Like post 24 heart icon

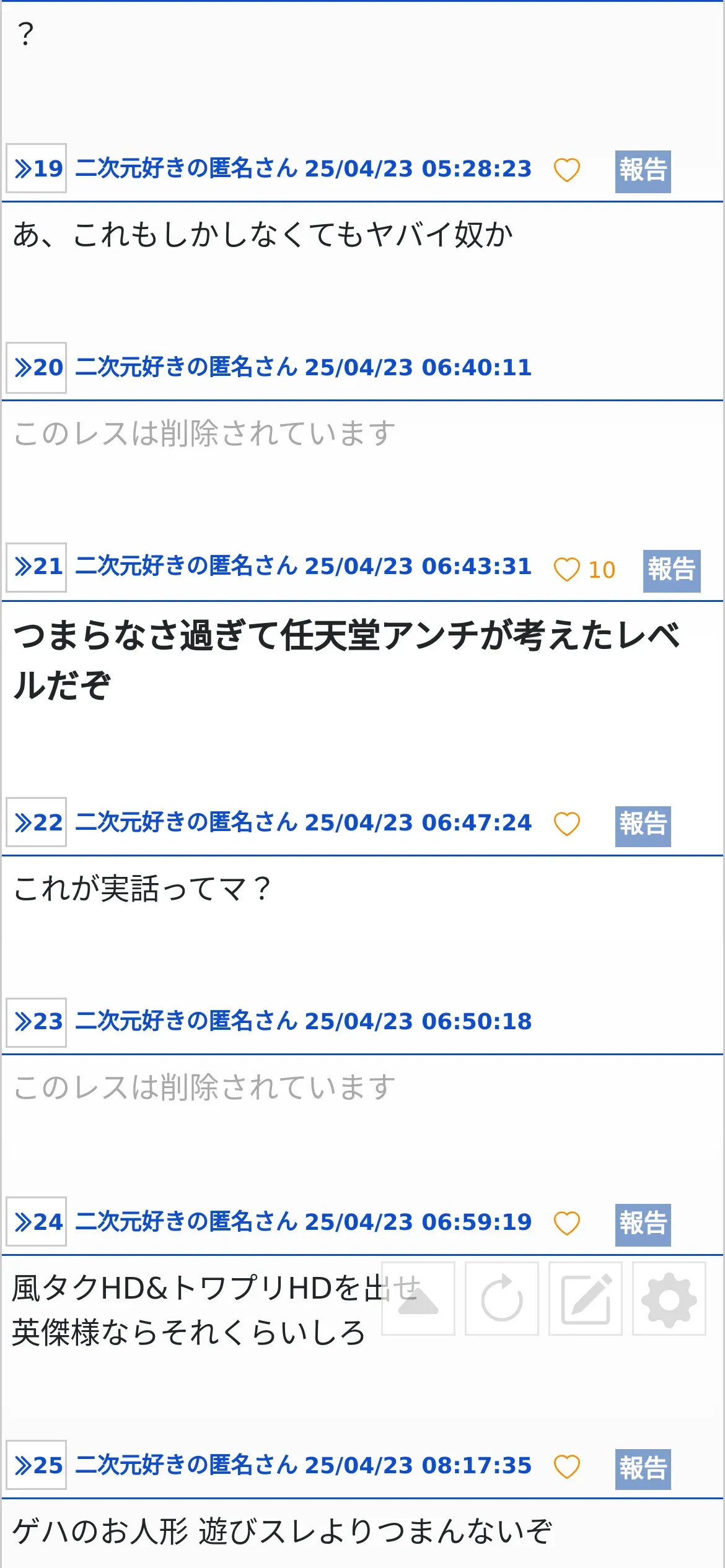[x=566, y=1224]
